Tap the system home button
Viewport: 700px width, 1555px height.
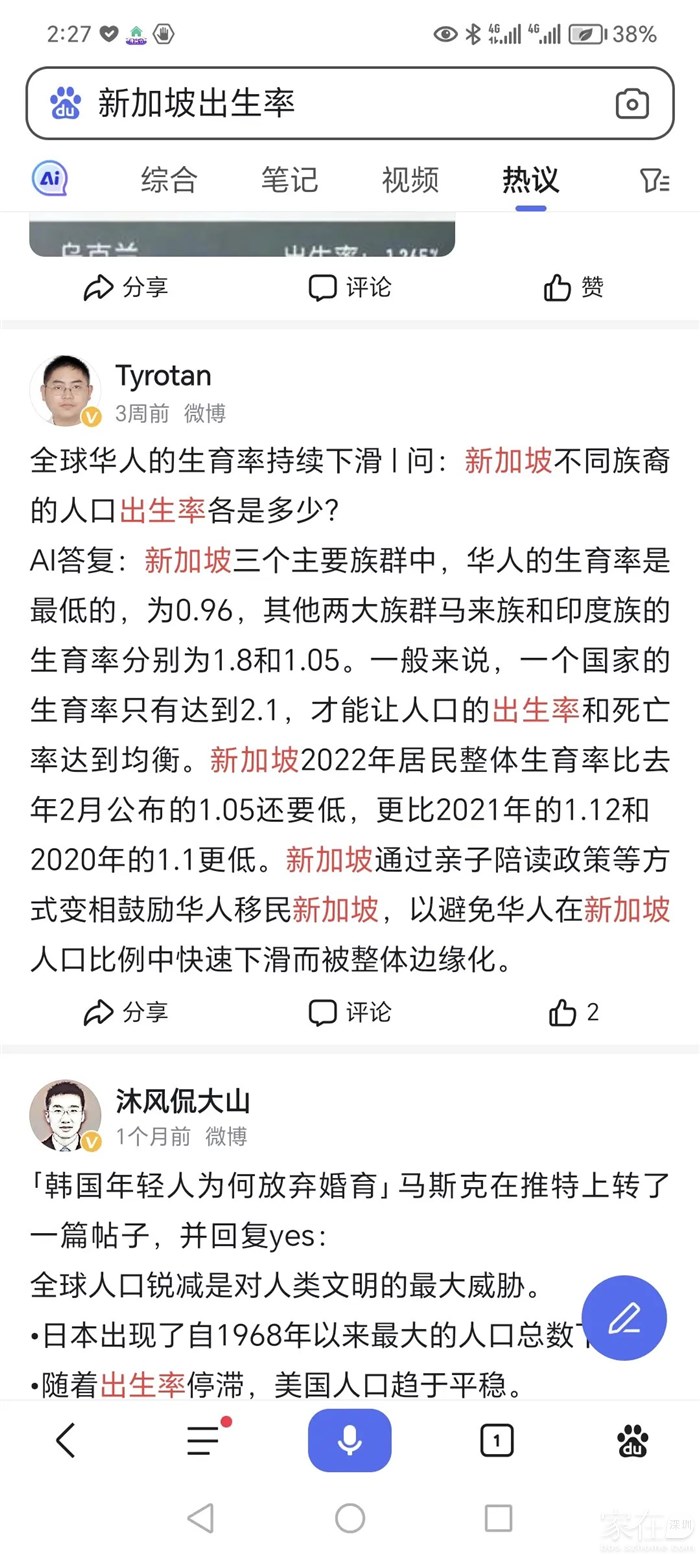pyautogui.click(x=350, y=1518)
